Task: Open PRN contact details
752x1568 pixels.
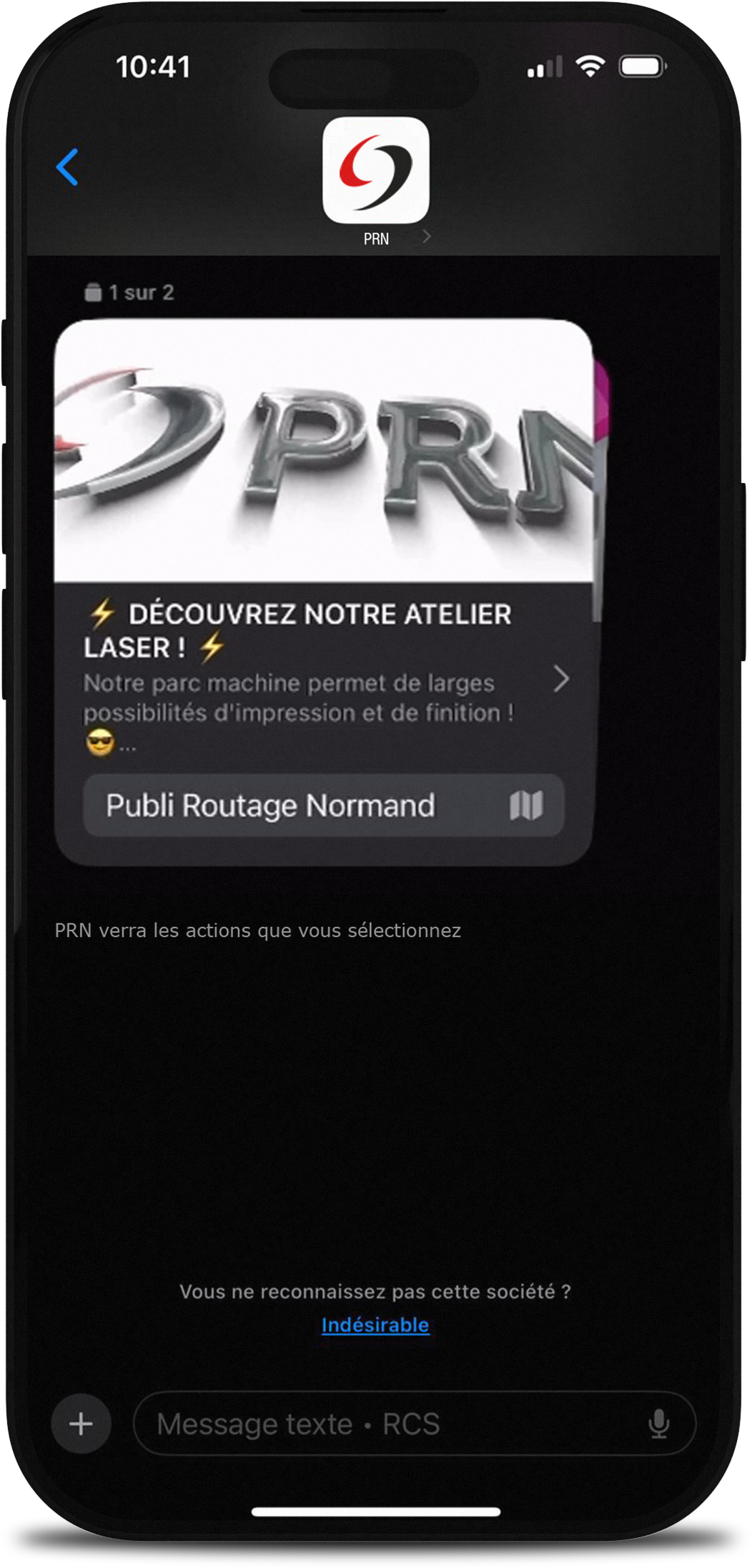Action: 376,182
